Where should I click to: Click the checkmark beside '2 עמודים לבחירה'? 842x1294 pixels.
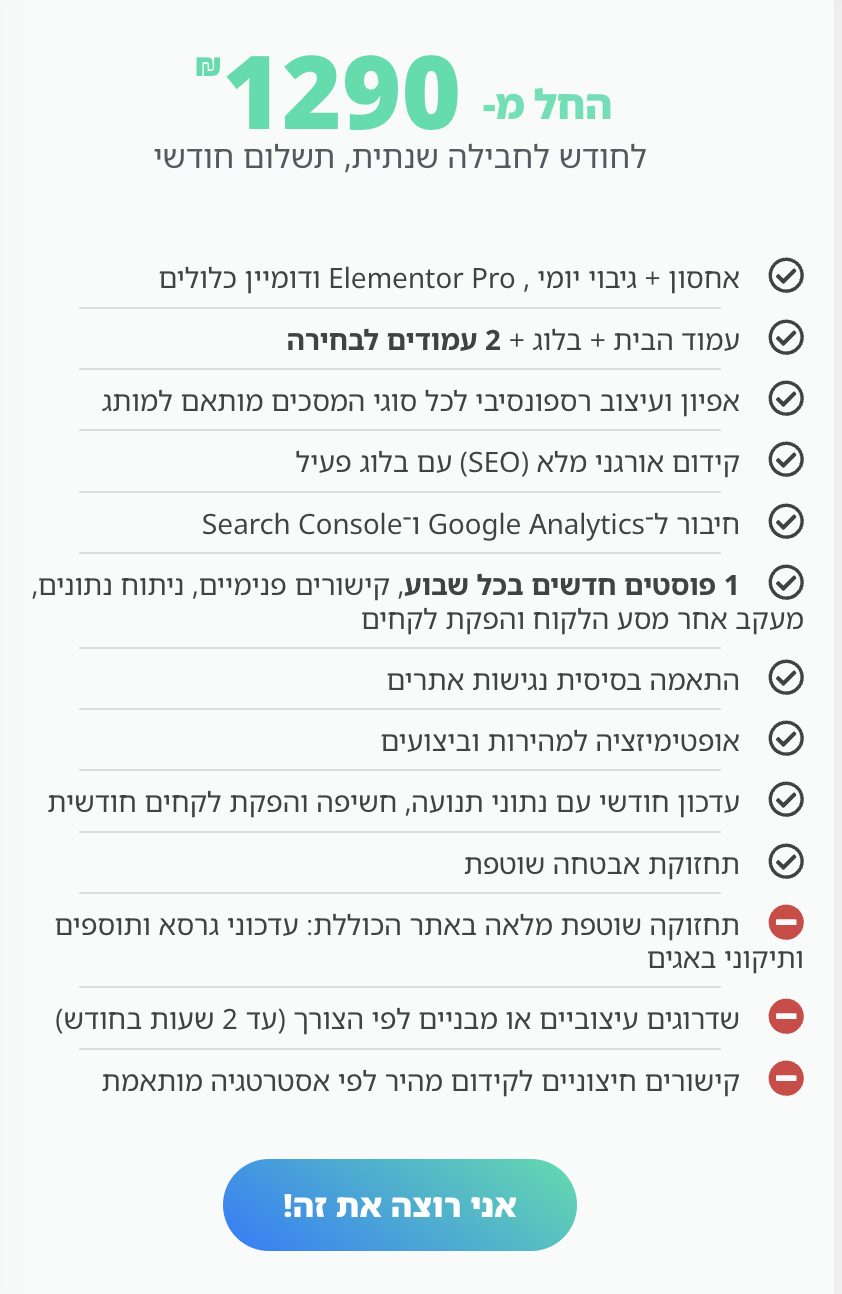tap(786, 338)
